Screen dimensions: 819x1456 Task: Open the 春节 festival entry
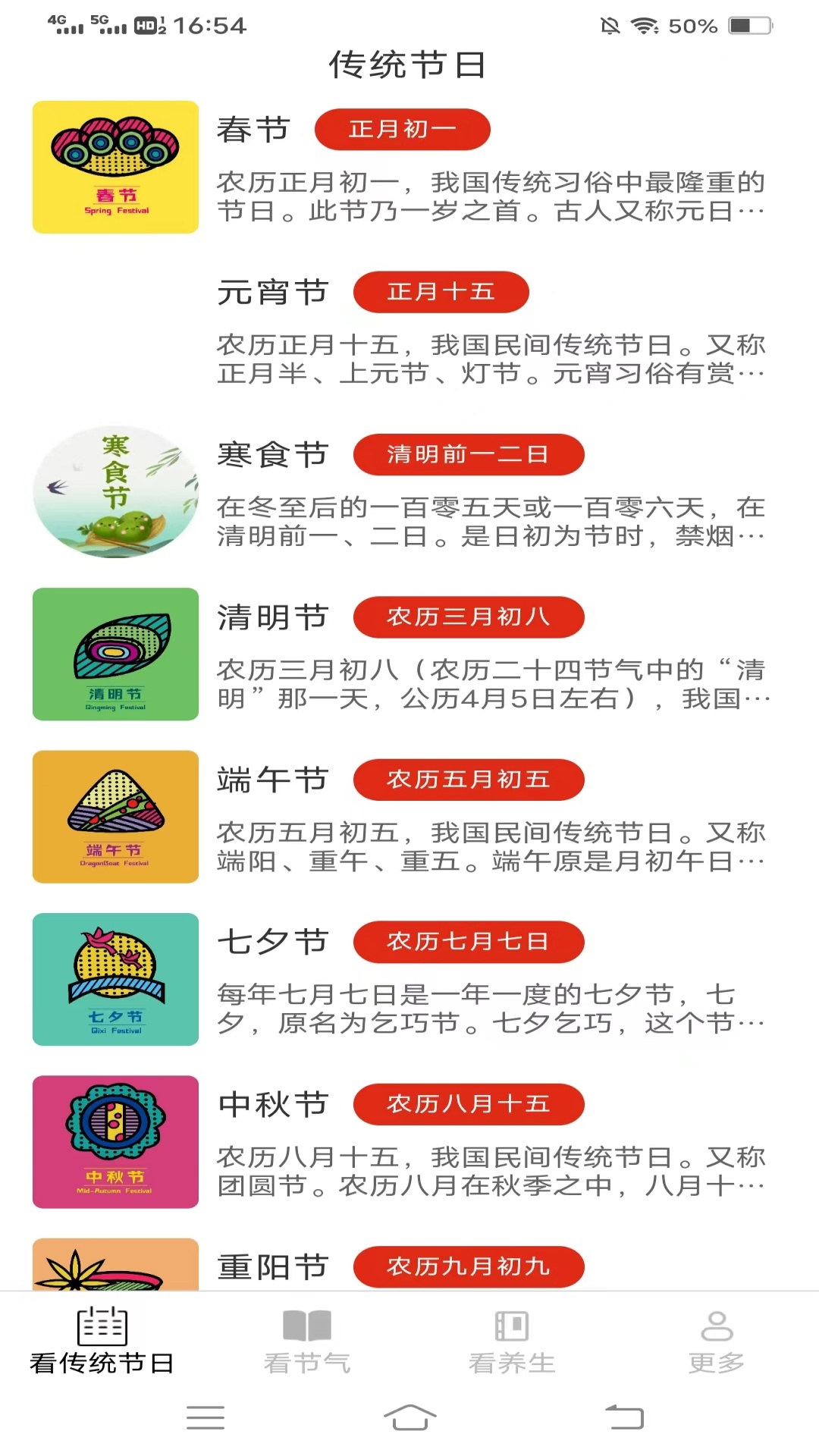409,167
